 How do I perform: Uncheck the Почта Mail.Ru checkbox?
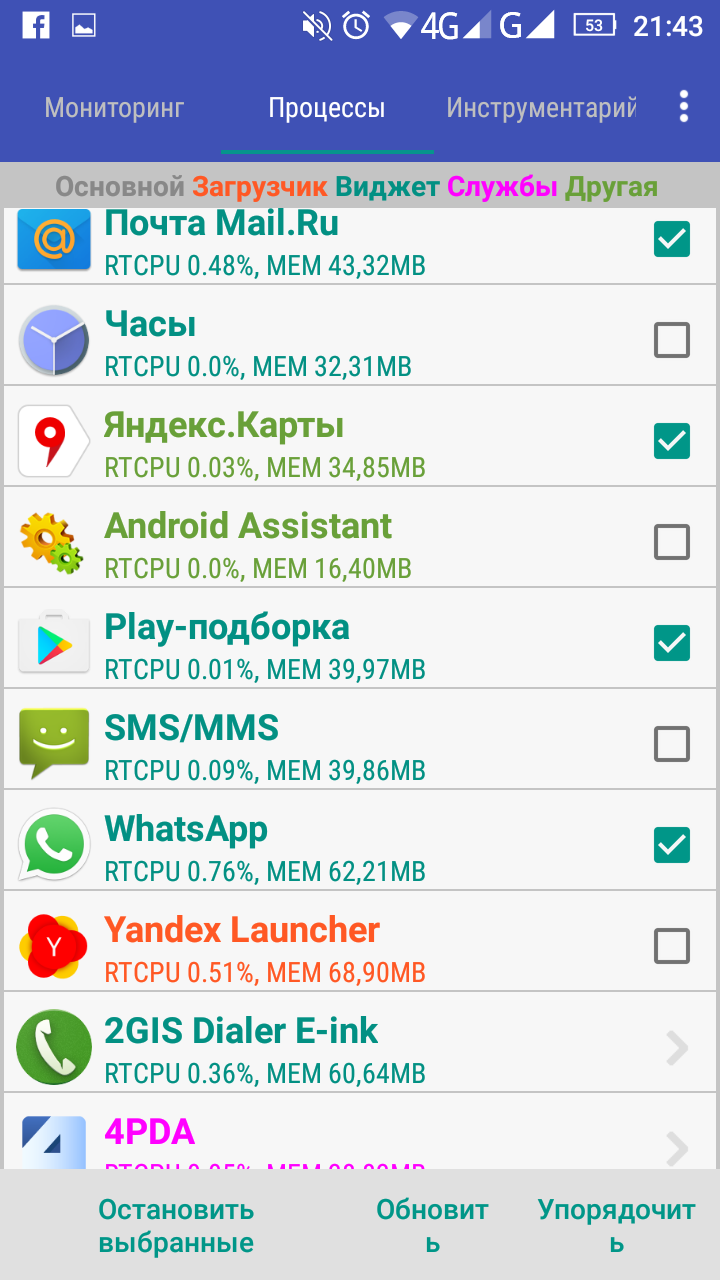(x=671, y=239)
